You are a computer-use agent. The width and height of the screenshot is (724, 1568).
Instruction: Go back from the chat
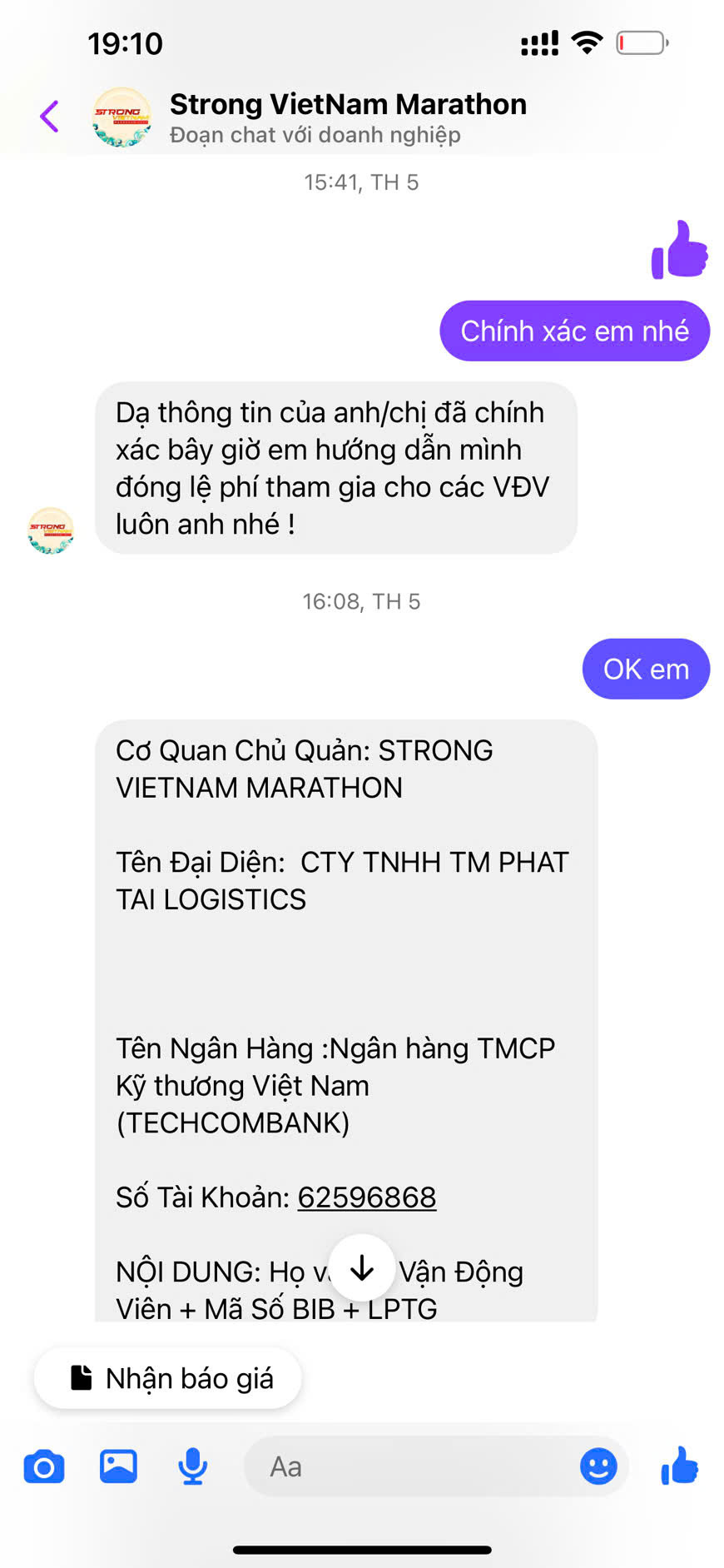[50, 117]
